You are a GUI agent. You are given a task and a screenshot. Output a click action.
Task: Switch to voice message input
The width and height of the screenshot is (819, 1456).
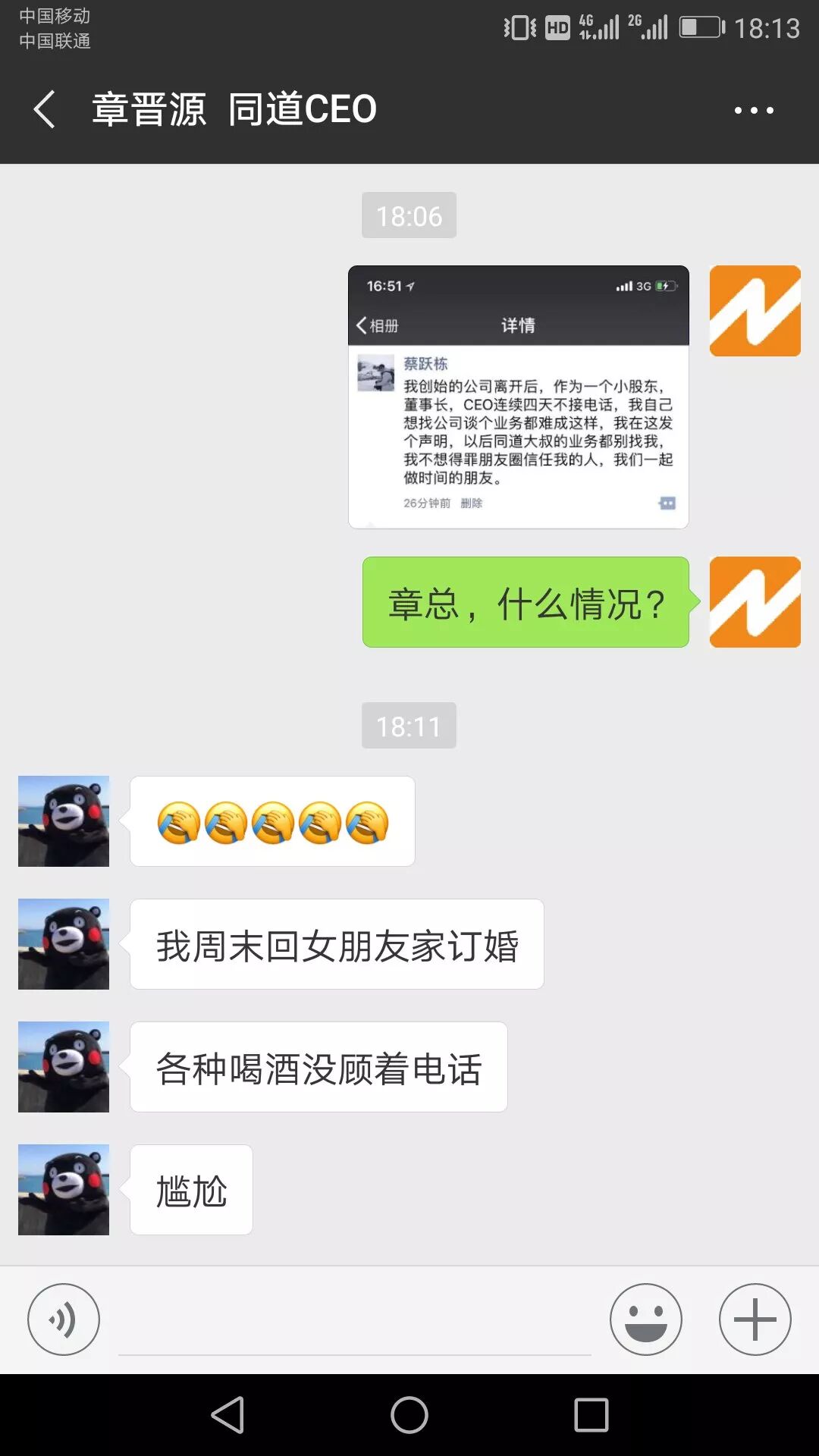coord(64,1319)
